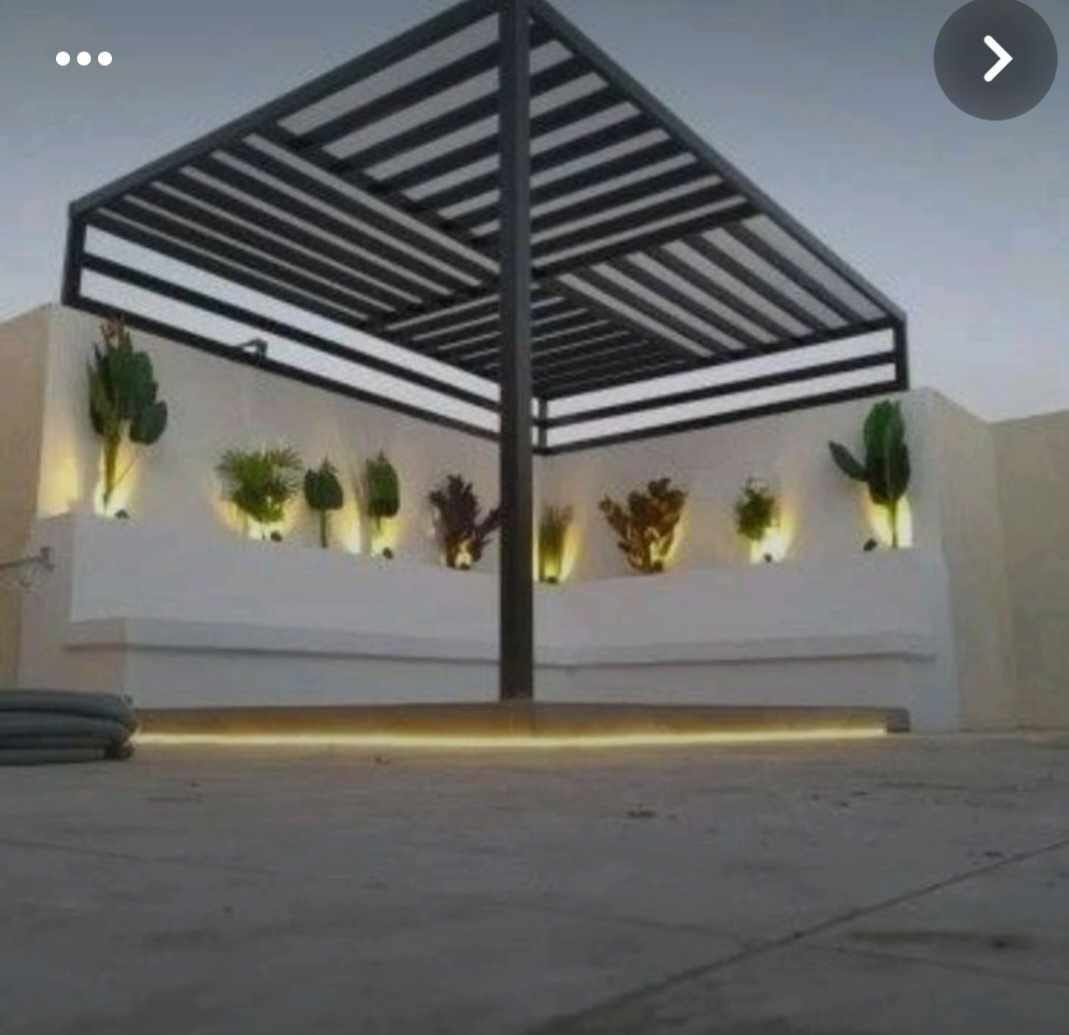This screenshot has width=1069, height=1035.
Task: Open the three-dot overflow menu
Action: [84, 58]
